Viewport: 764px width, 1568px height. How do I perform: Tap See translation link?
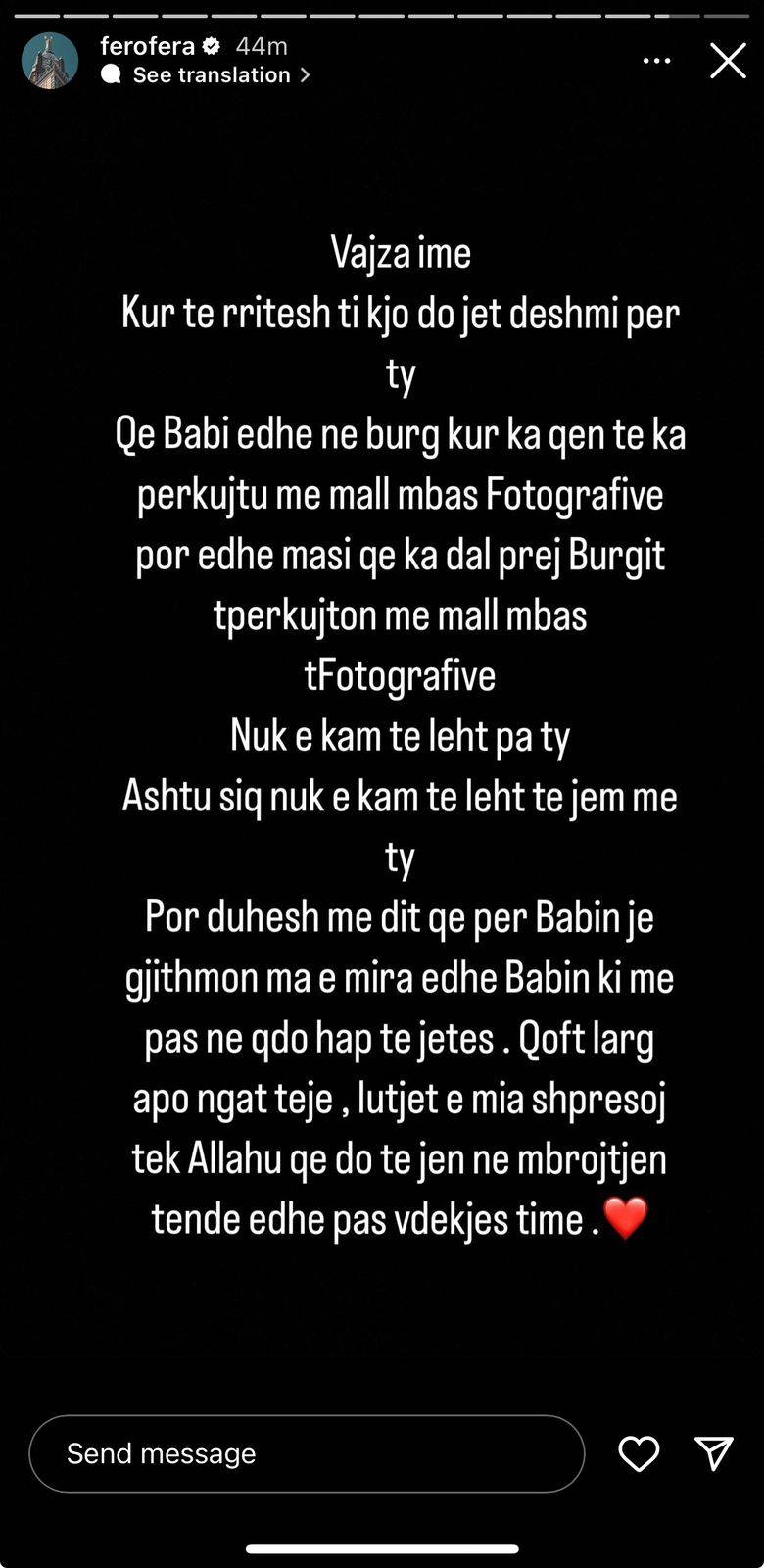(206, 74)
